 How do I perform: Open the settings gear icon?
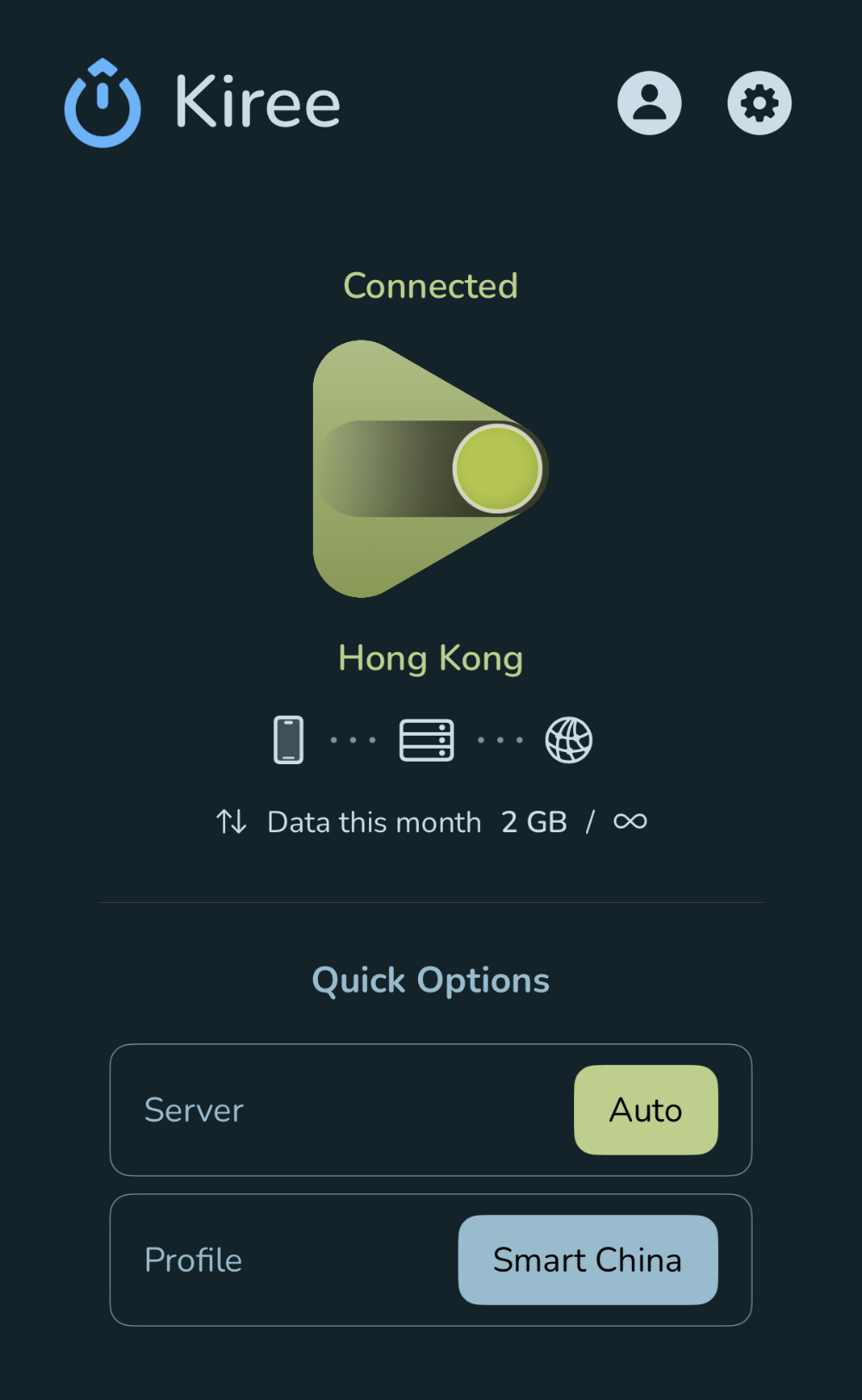click(759, 103)
